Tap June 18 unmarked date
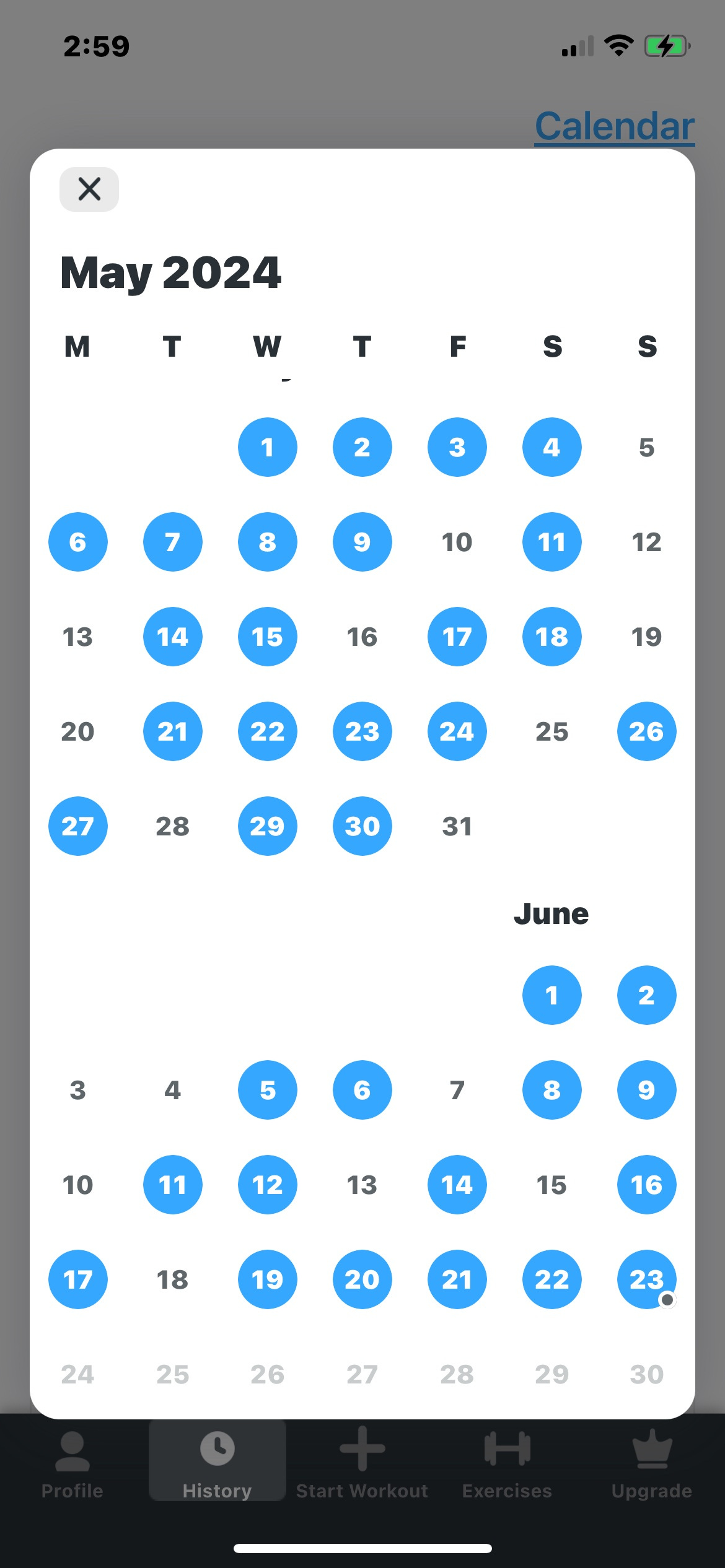Viewport: 725px width, 1568px height. (173, 1279)
